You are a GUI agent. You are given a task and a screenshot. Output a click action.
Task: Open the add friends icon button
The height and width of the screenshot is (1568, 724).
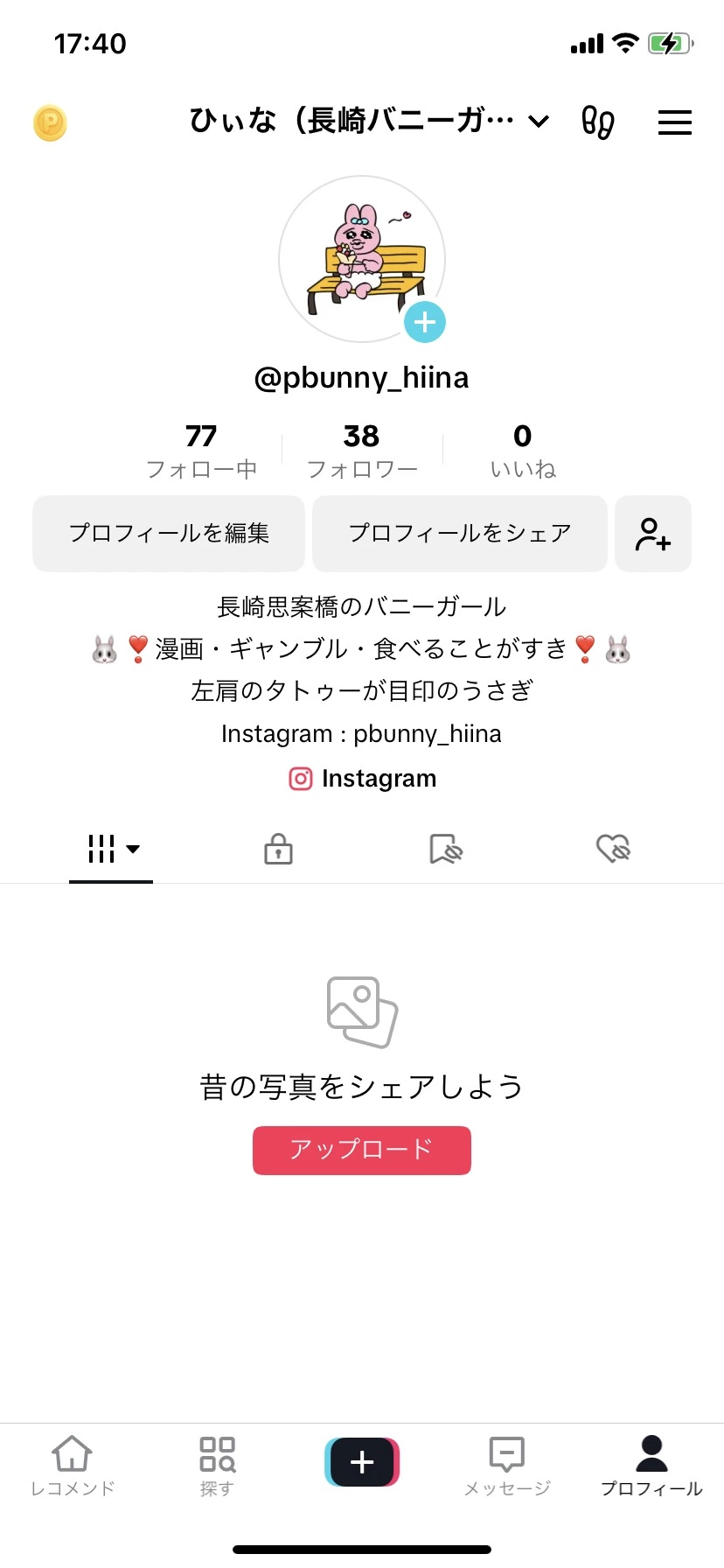tap(653, 534)
